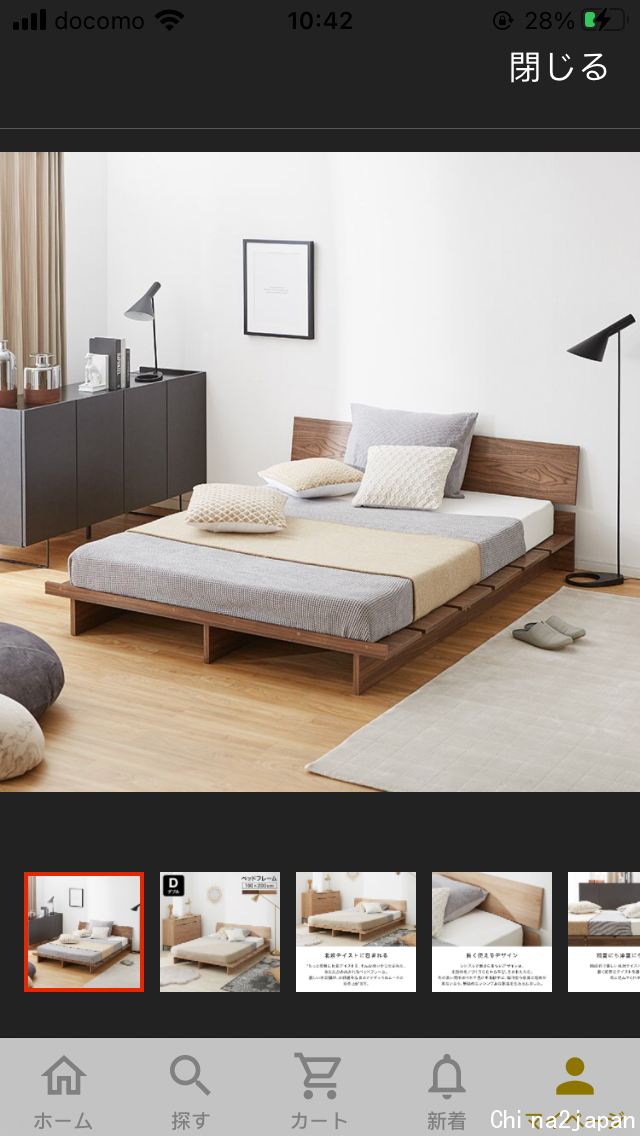Tap 閉じる to close the image viewer
Viewport: 640px width, 1136px height.
pyautogui.click(x=558, y=67)
